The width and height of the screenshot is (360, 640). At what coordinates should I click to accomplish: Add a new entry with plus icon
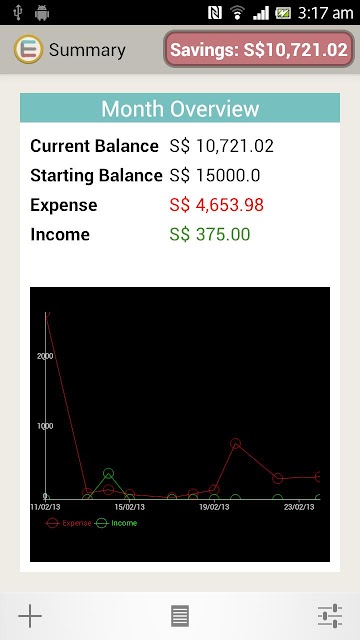point(30,616)
